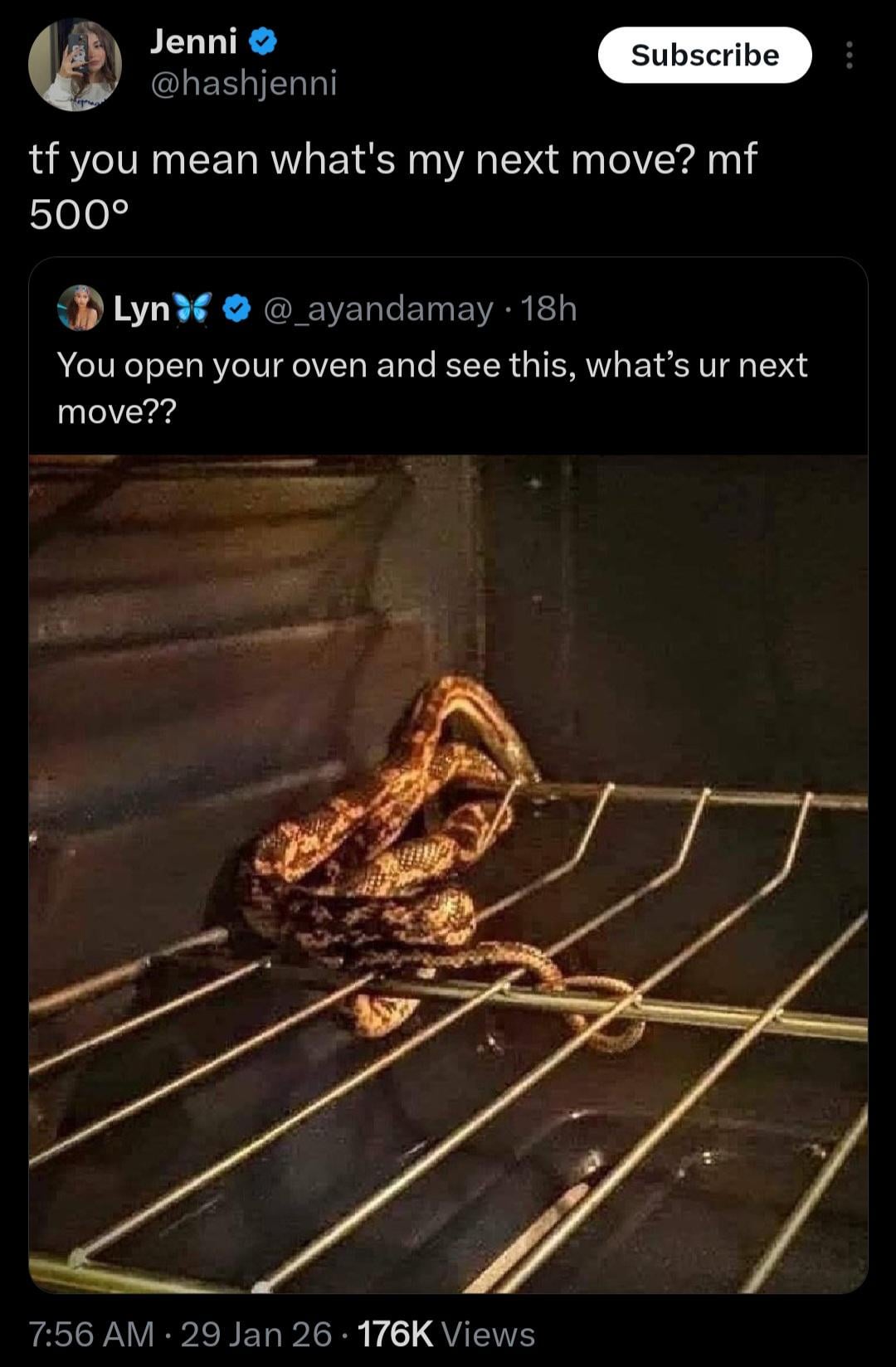
Task: Subscribe to Jenni's account
Action: pos(704,55)
